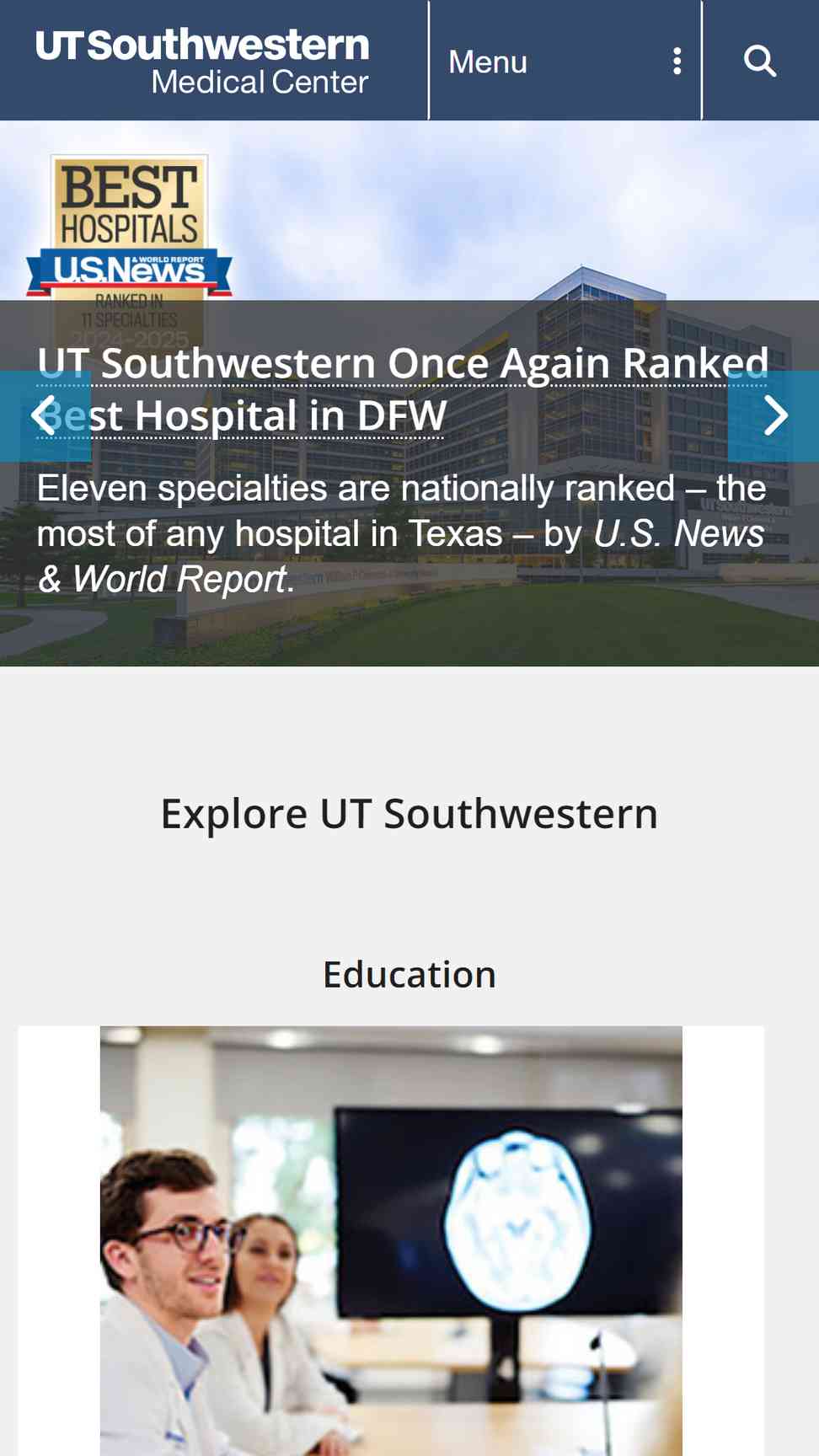Go to previous carousel slide
The width and height of the screenshot is (819, 1456).
(45, 416)
